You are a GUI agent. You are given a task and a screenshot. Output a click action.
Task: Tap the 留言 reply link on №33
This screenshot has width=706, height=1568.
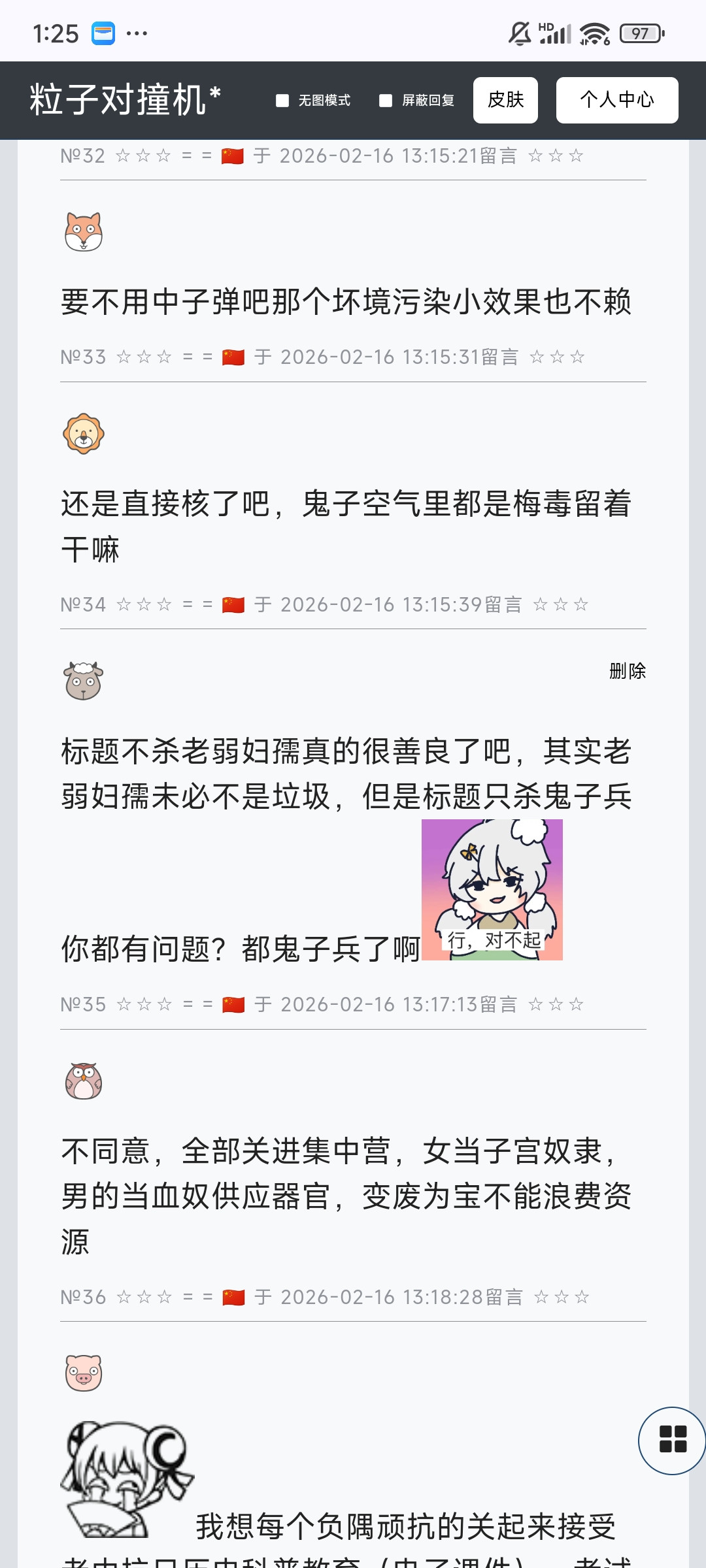[x=500, y=357]
